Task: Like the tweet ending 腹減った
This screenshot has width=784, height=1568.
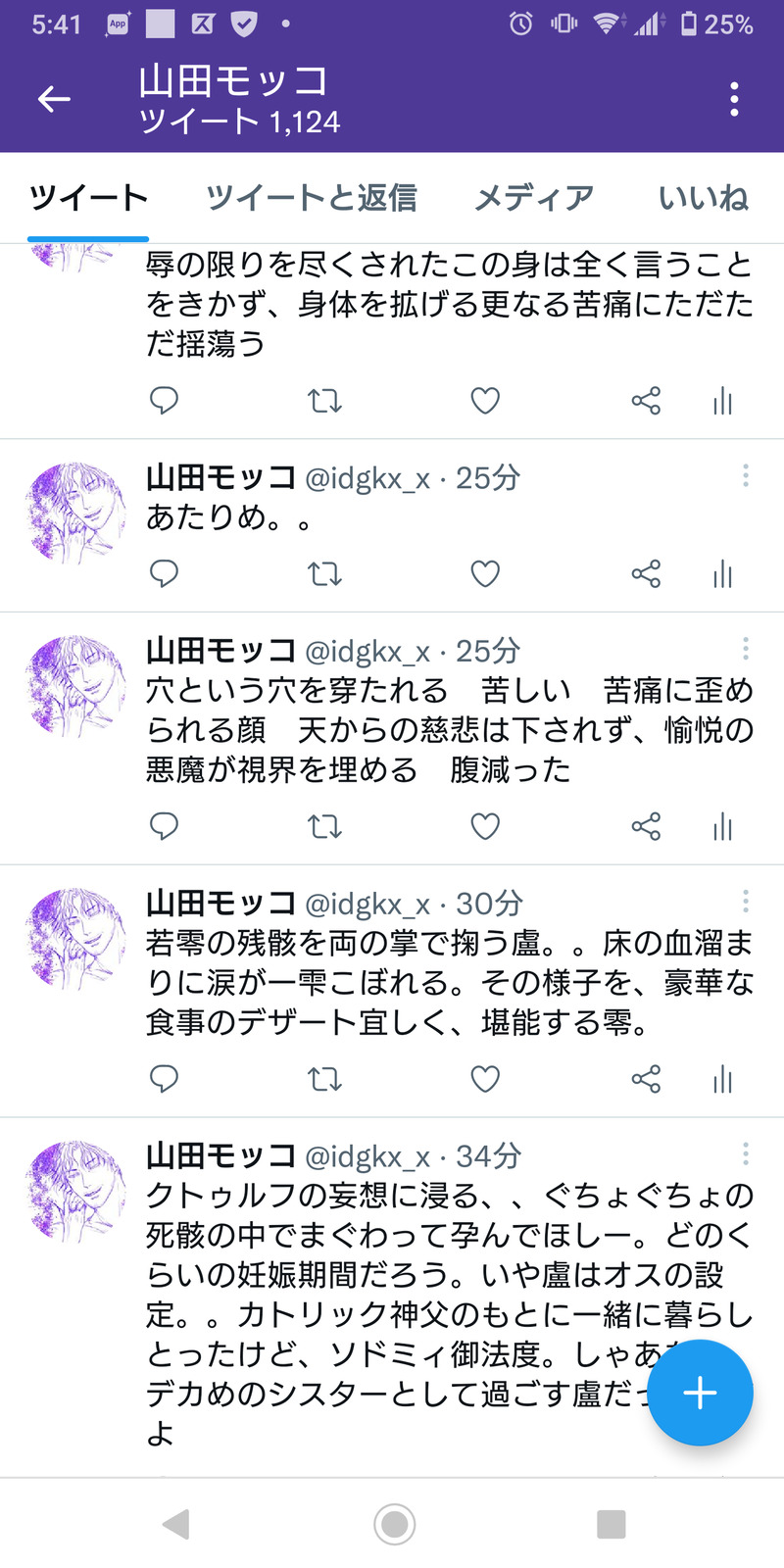Action: 485,826
